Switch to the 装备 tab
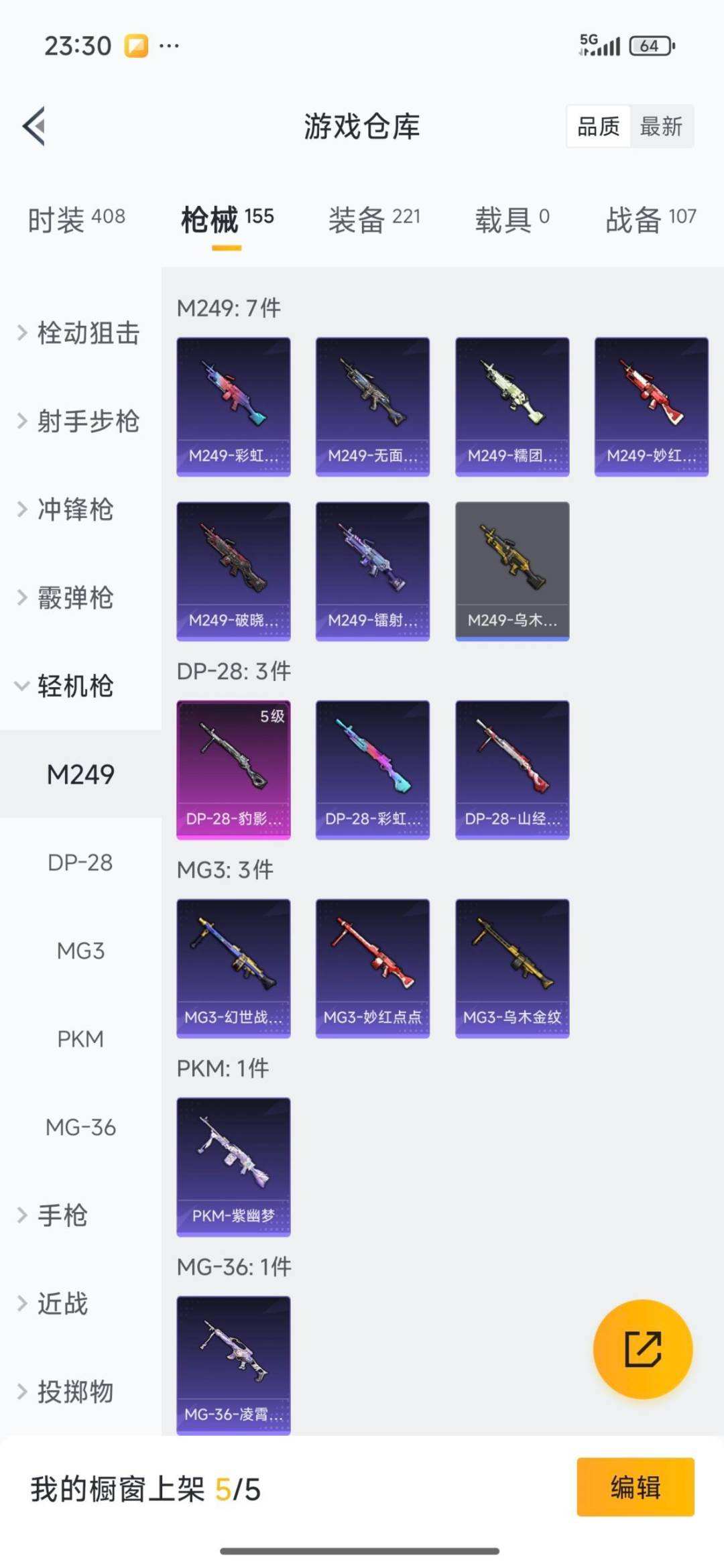 point(374,219)
